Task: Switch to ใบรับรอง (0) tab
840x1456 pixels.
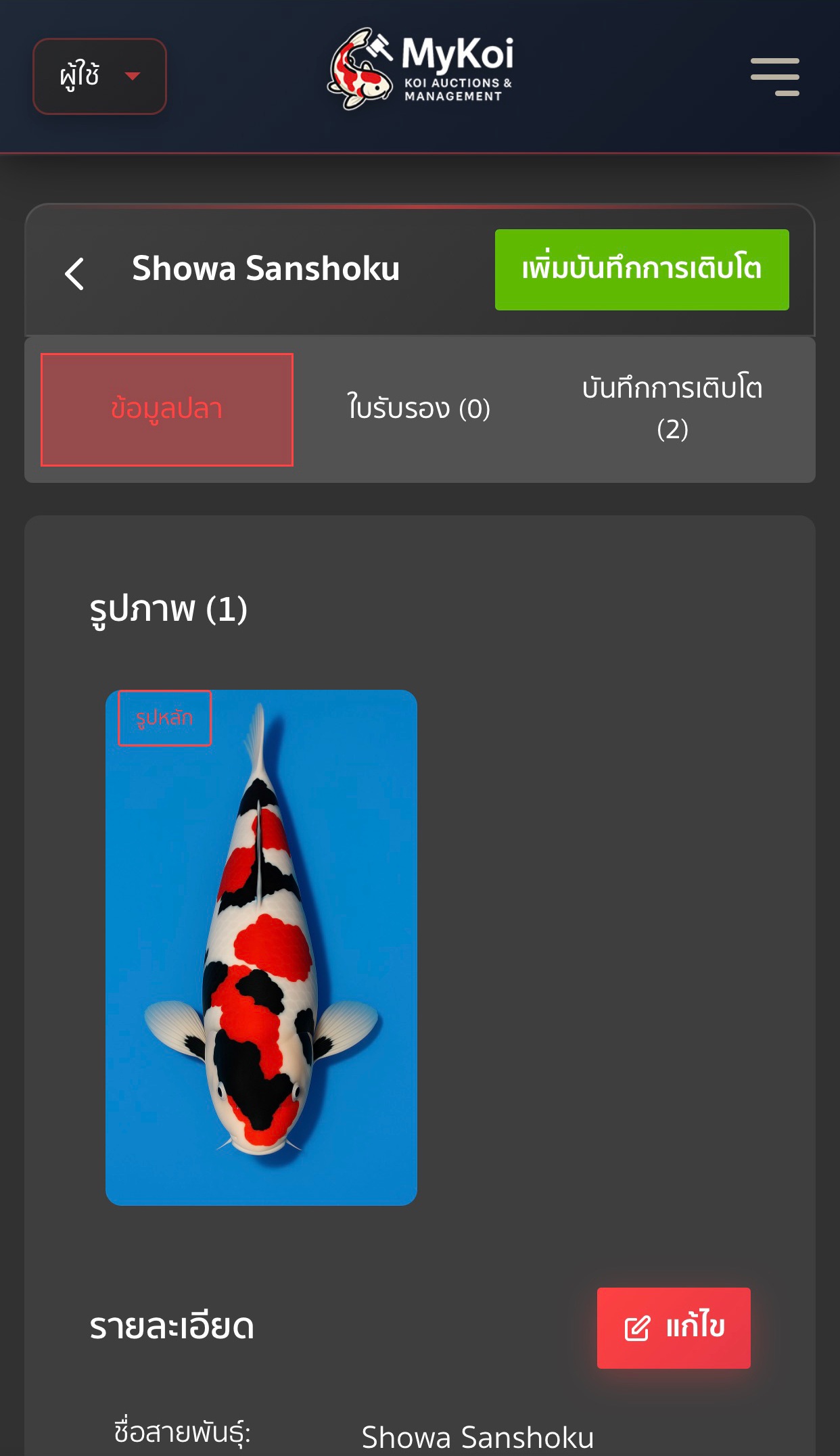Action: (x=419, y=408)
